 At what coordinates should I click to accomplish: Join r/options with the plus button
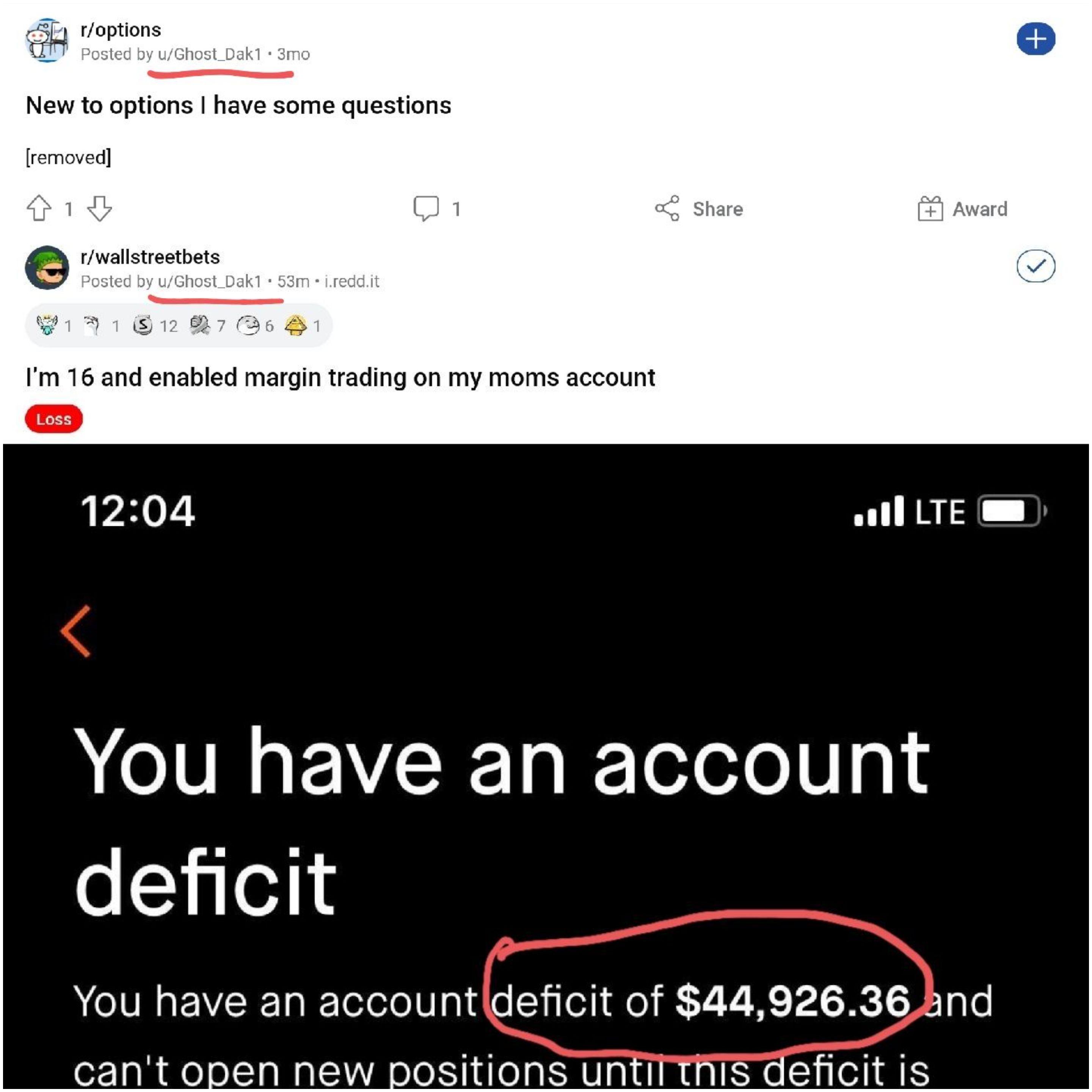click(1036, 39)
